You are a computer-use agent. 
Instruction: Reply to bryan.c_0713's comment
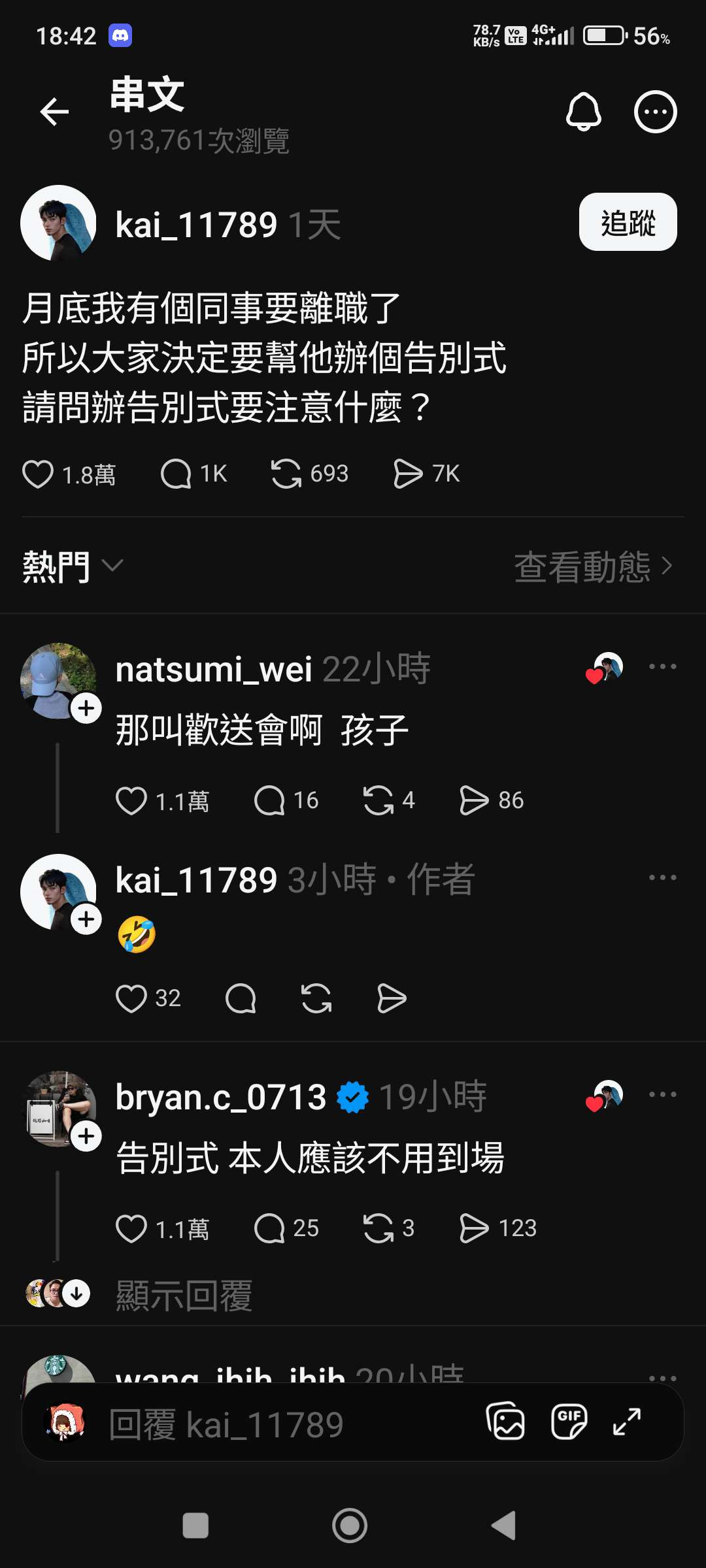pos(269,1228)
